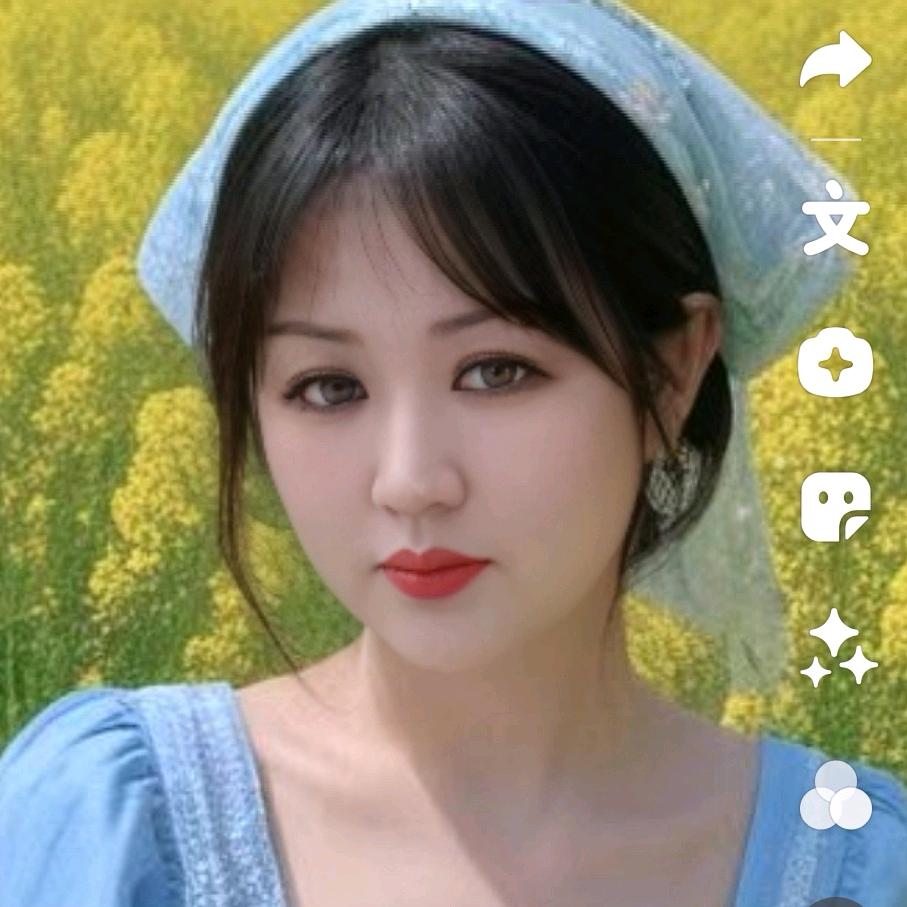
Task: Open the sparkles effects icon
Action: pos(837,649)
